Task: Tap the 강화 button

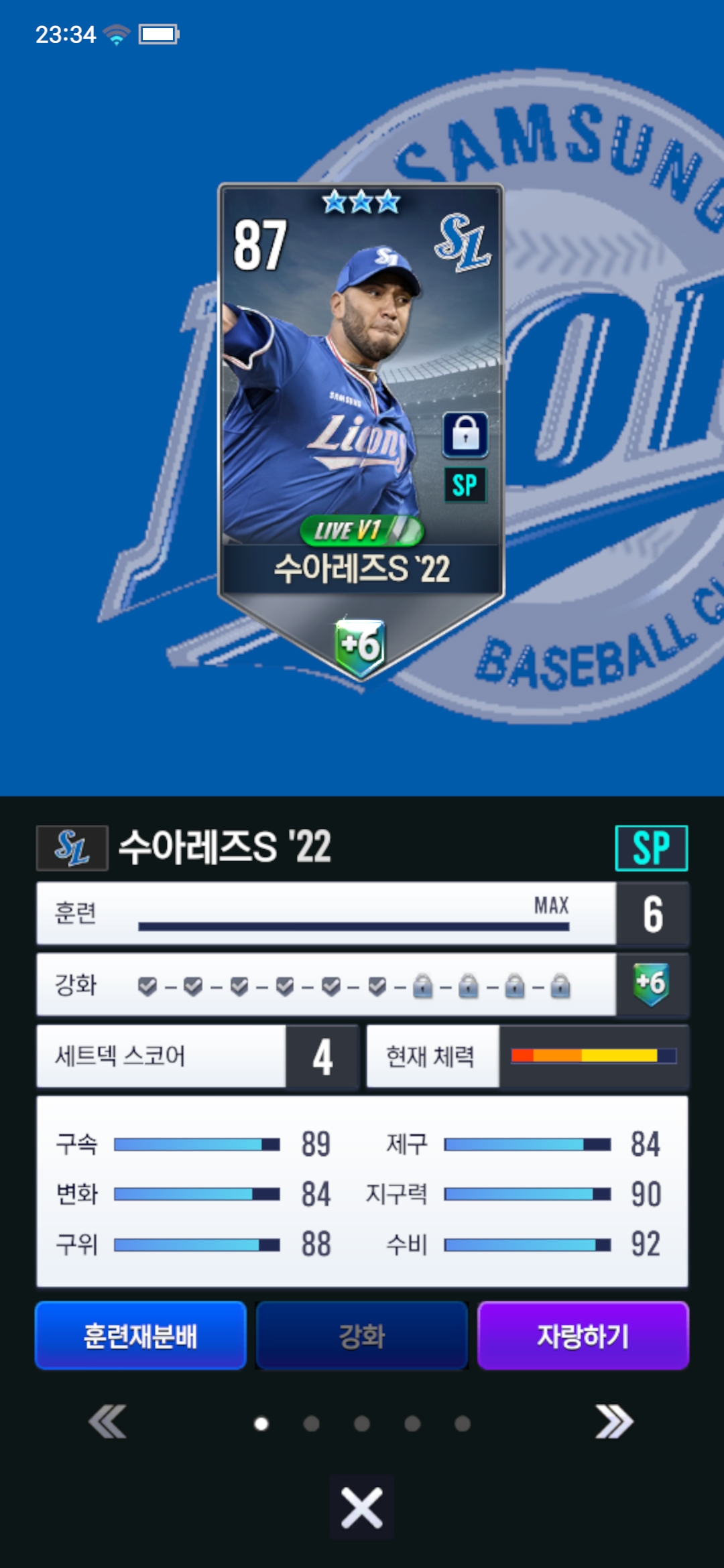Action: tap(361, 1335)
